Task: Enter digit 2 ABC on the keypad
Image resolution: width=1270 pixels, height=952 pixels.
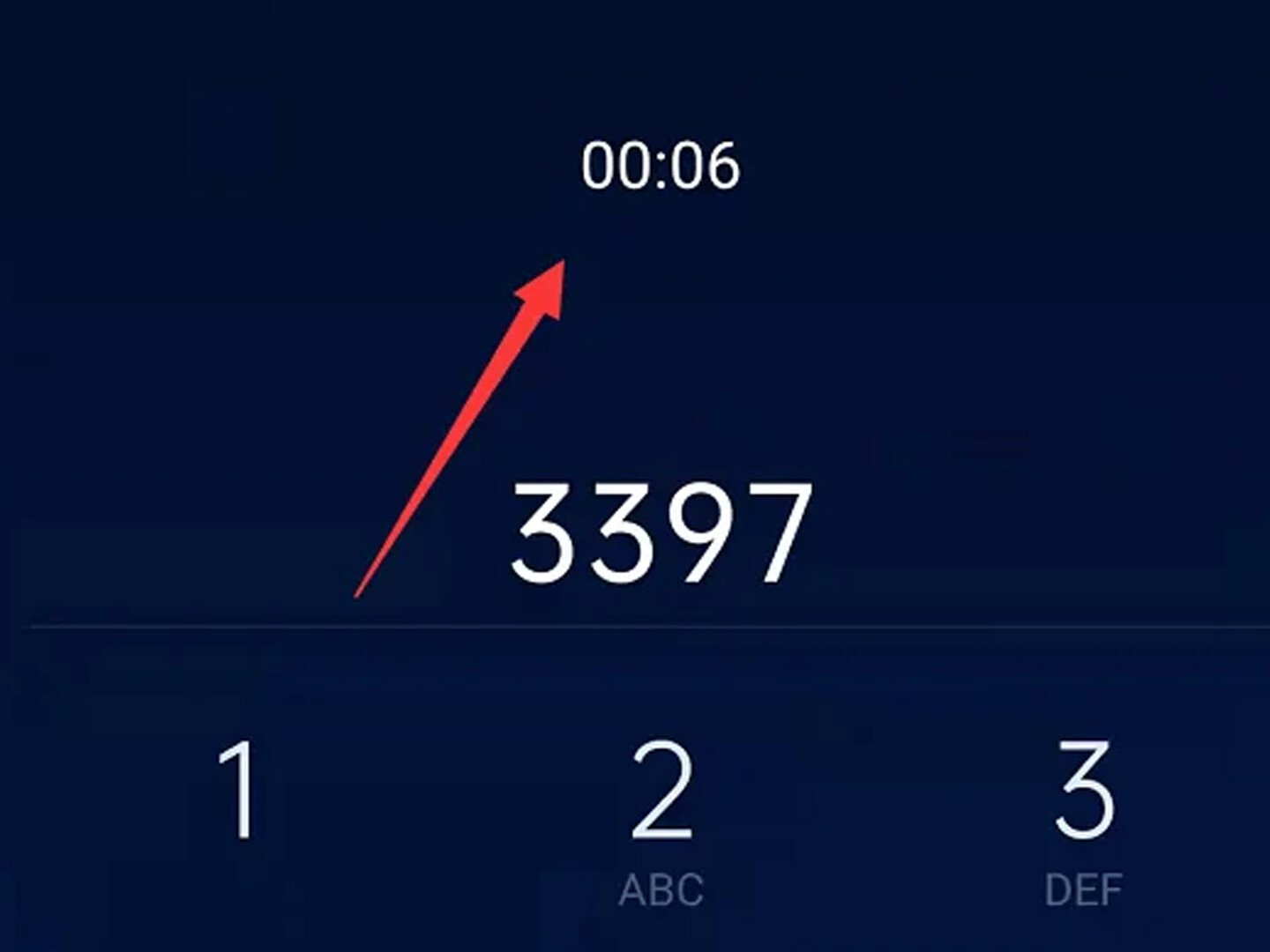Action: 661,811
